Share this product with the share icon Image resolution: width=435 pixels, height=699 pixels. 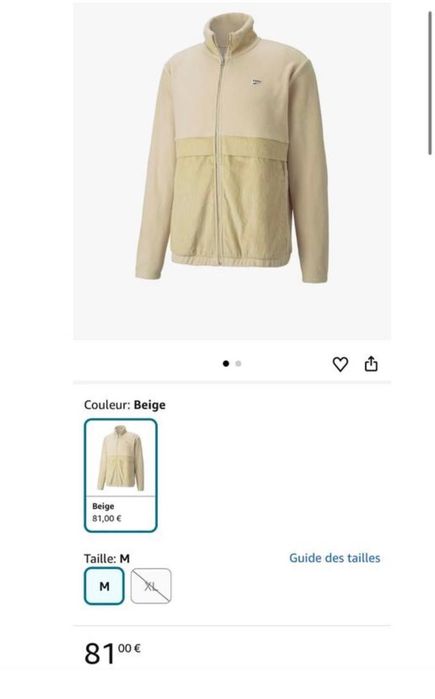pyautogui.click(x=371, y=364)
